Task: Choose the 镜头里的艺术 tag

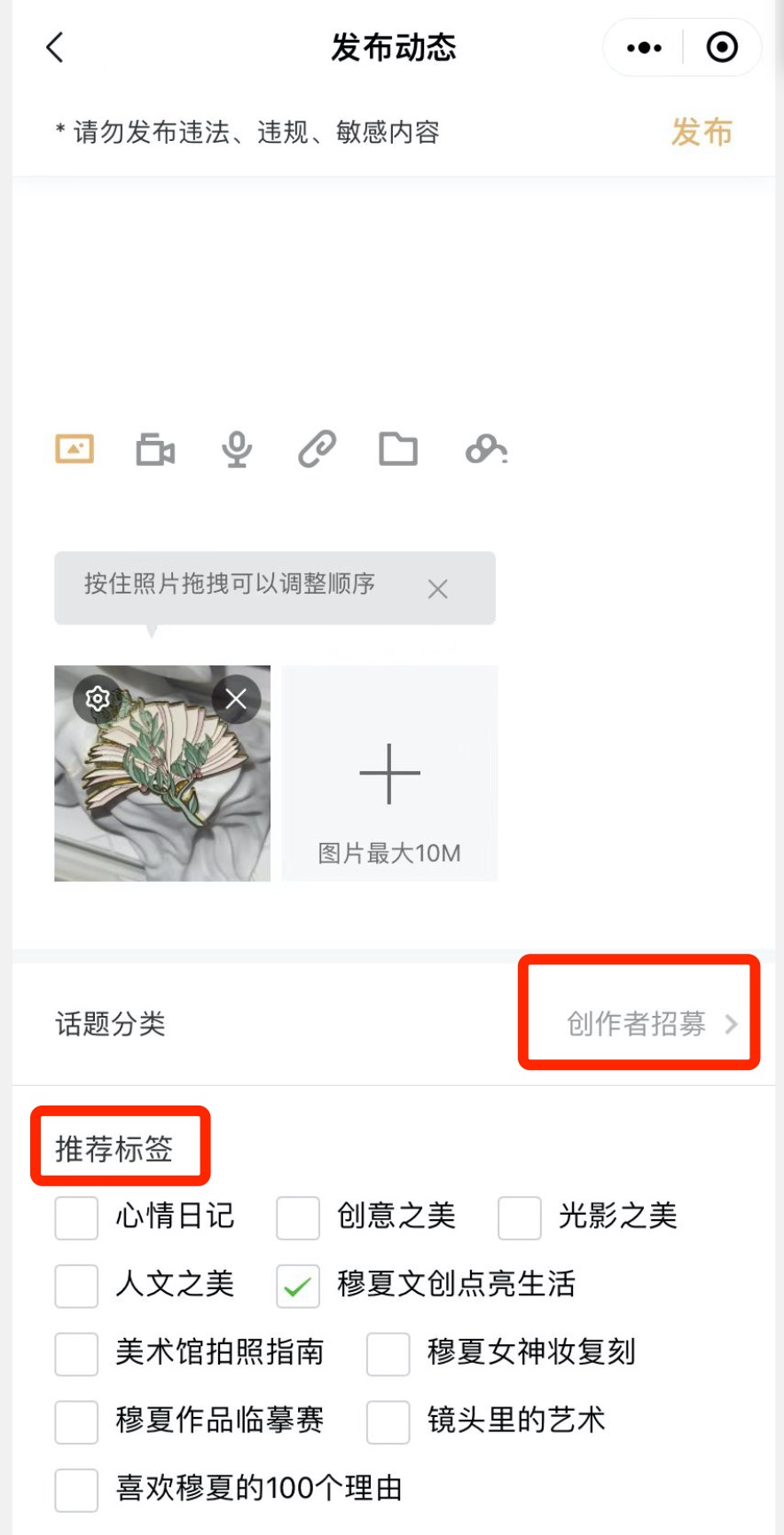Action: click(x=388, y=1422)
